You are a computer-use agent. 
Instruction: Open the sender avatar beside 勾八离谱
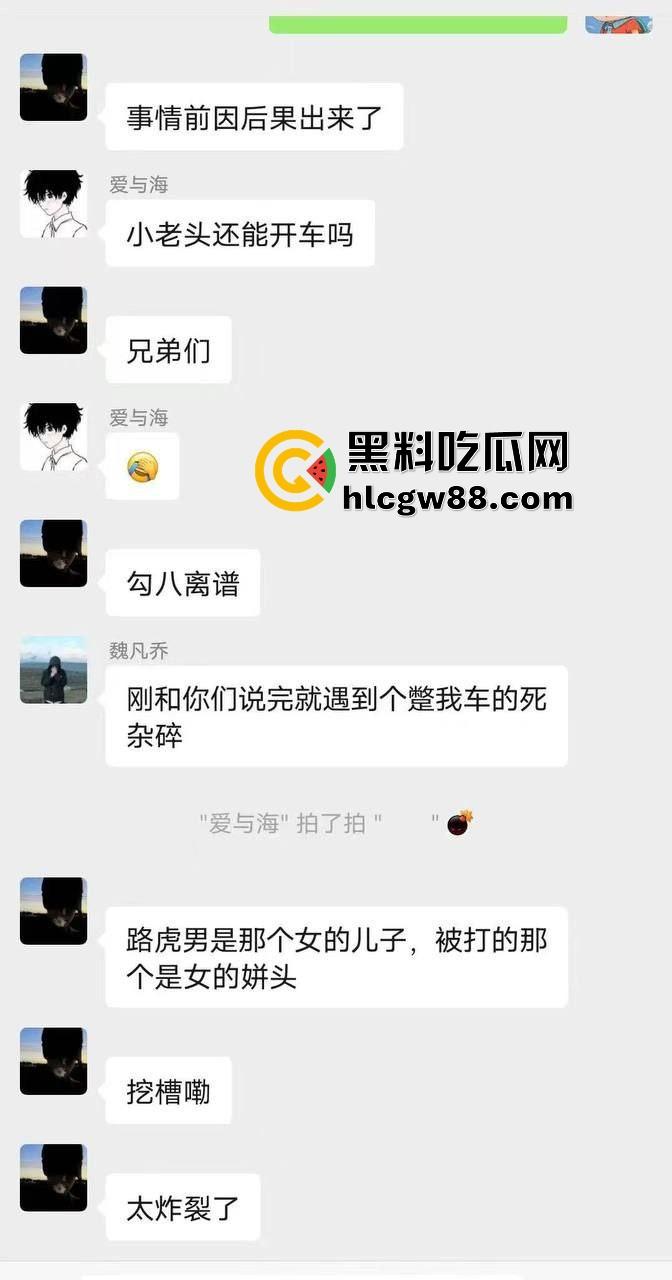[x=53, y=553]
